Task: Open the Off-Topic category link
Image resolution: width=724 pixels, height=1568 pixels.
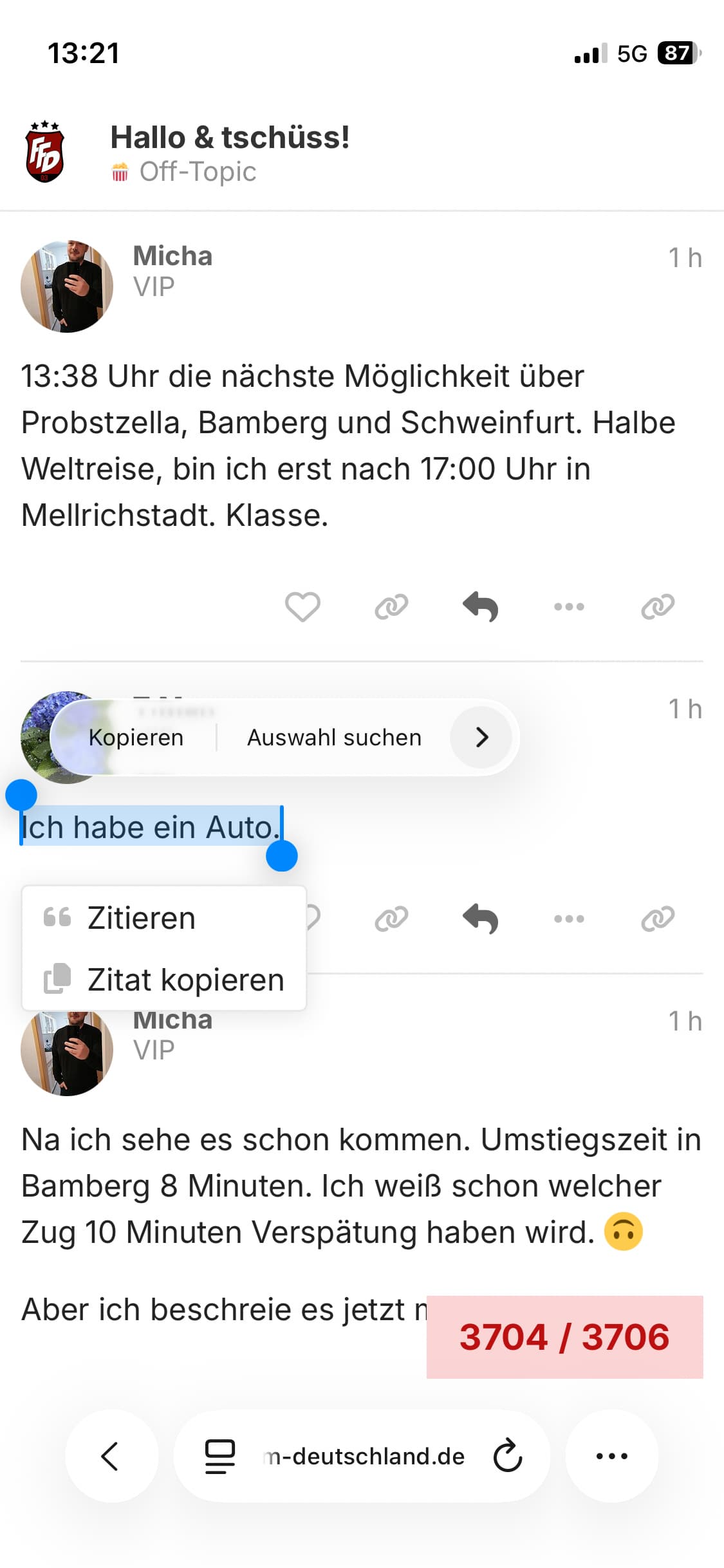Action: (x=198, y=172)
